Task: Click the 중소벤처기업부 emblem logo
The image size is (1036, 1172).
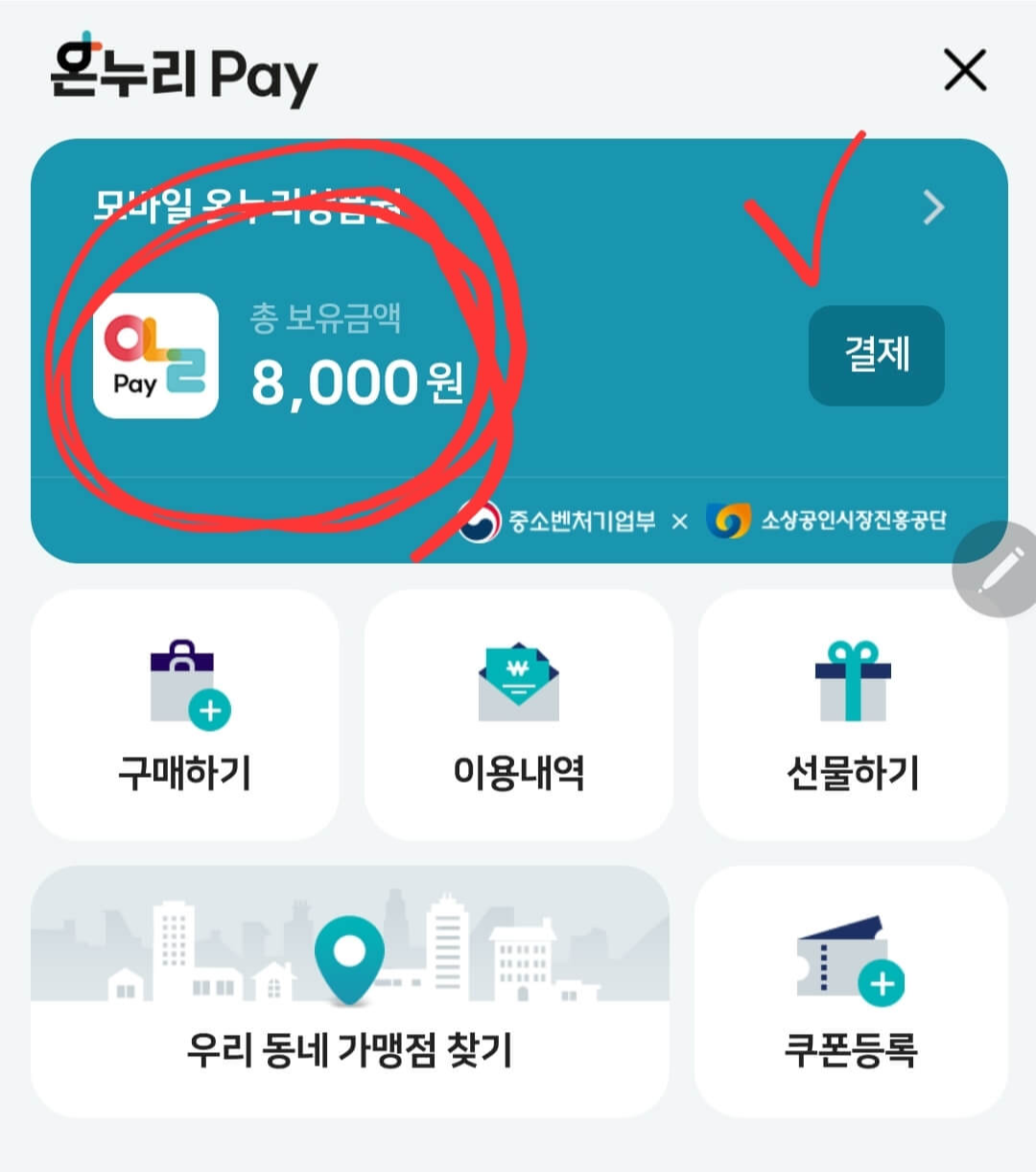Action: coord(480,519)
